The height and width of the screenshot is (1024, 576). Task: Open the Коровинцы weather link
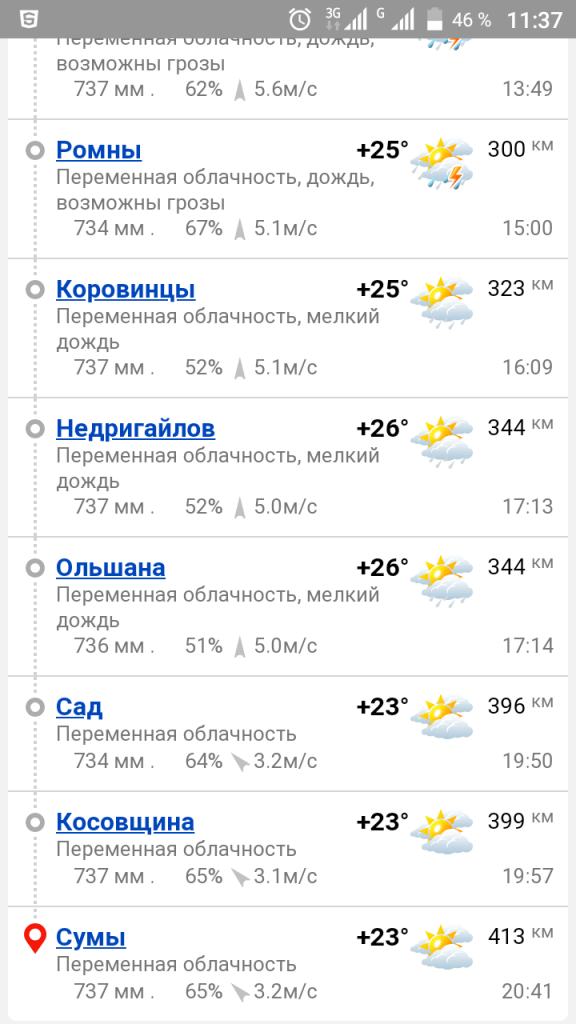pyautogui.click(x=125, y=289)
